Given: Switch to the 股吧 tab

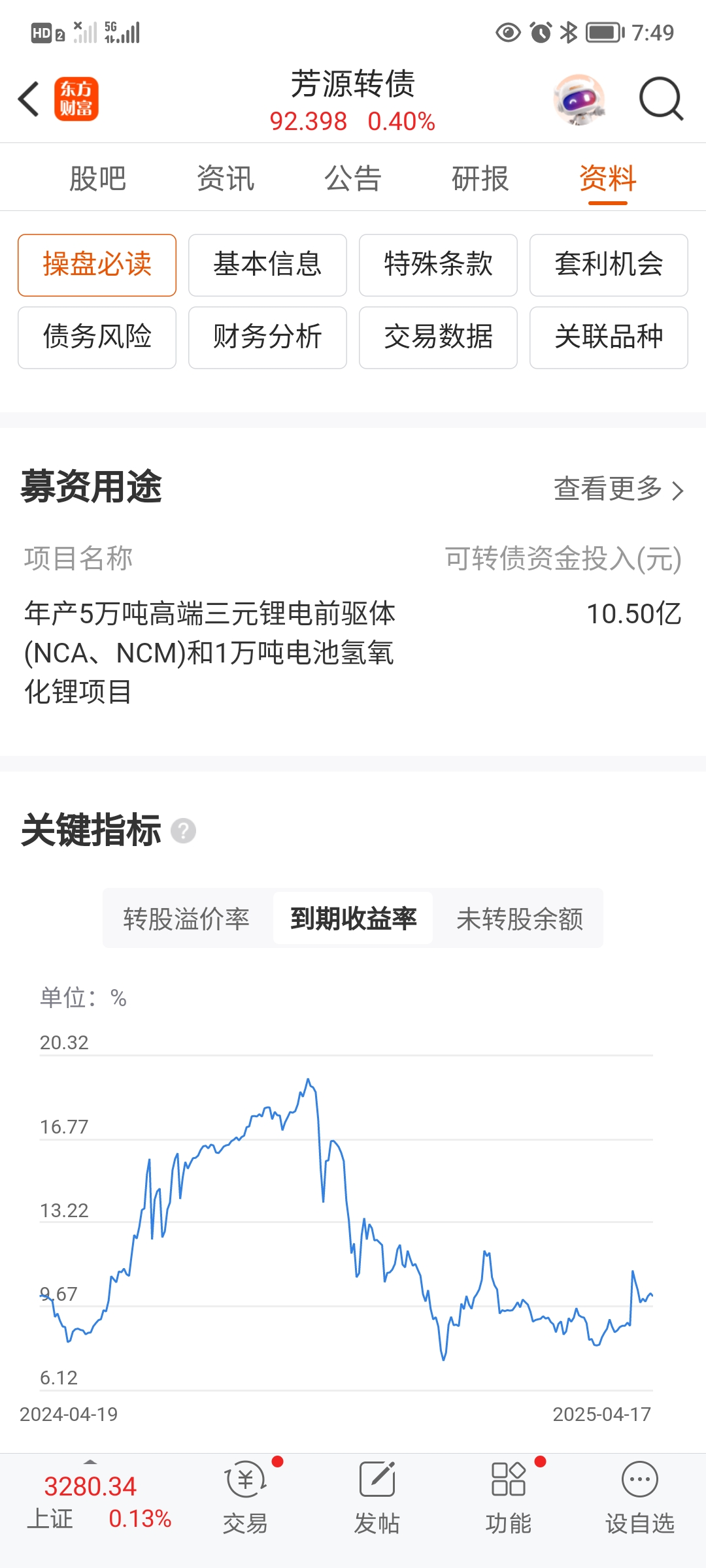Looking at the screenshot, I should point(97,178).
